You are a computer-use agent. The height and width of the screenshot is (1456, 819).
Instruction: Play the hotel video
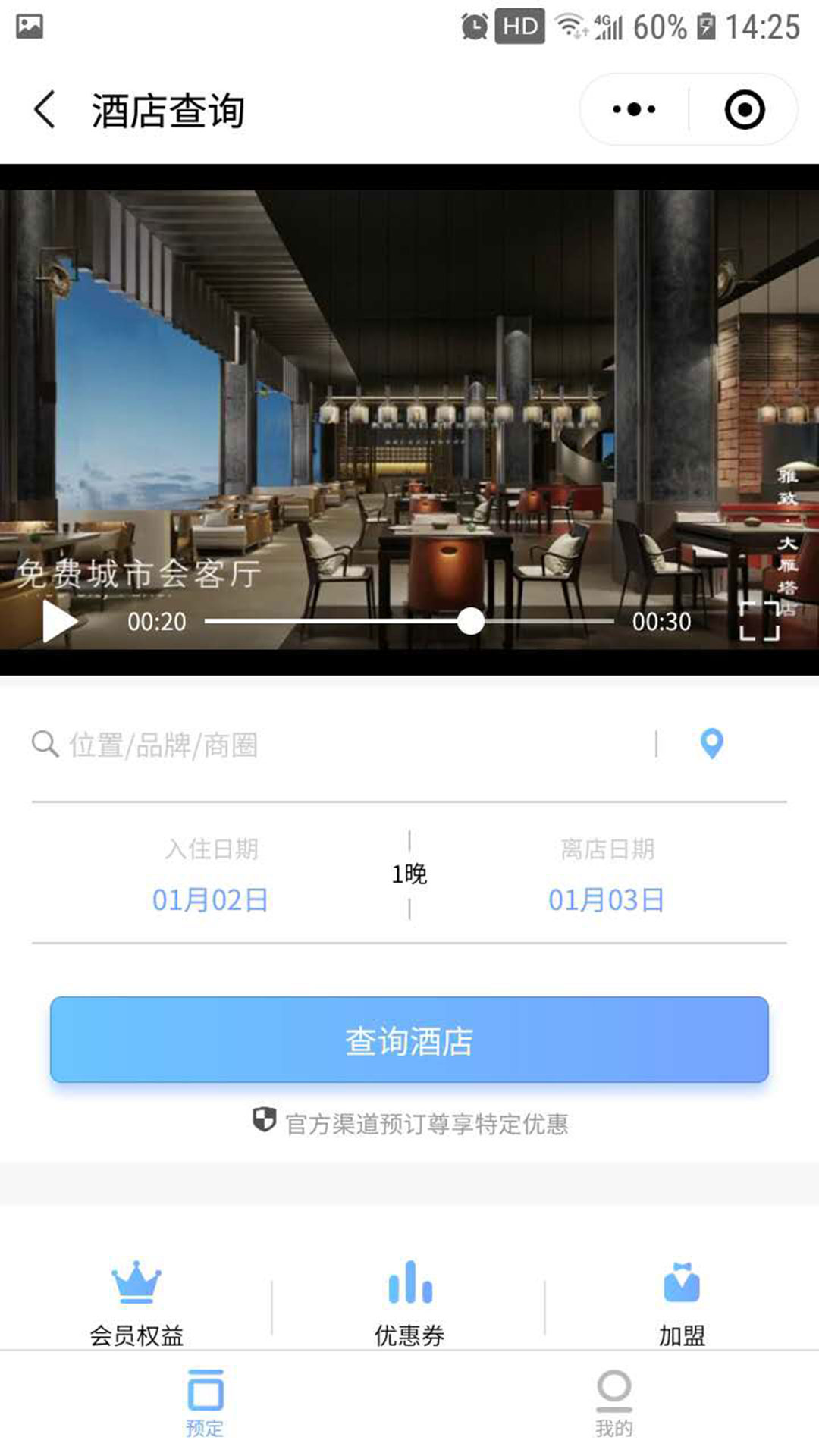tap(59, 621)
